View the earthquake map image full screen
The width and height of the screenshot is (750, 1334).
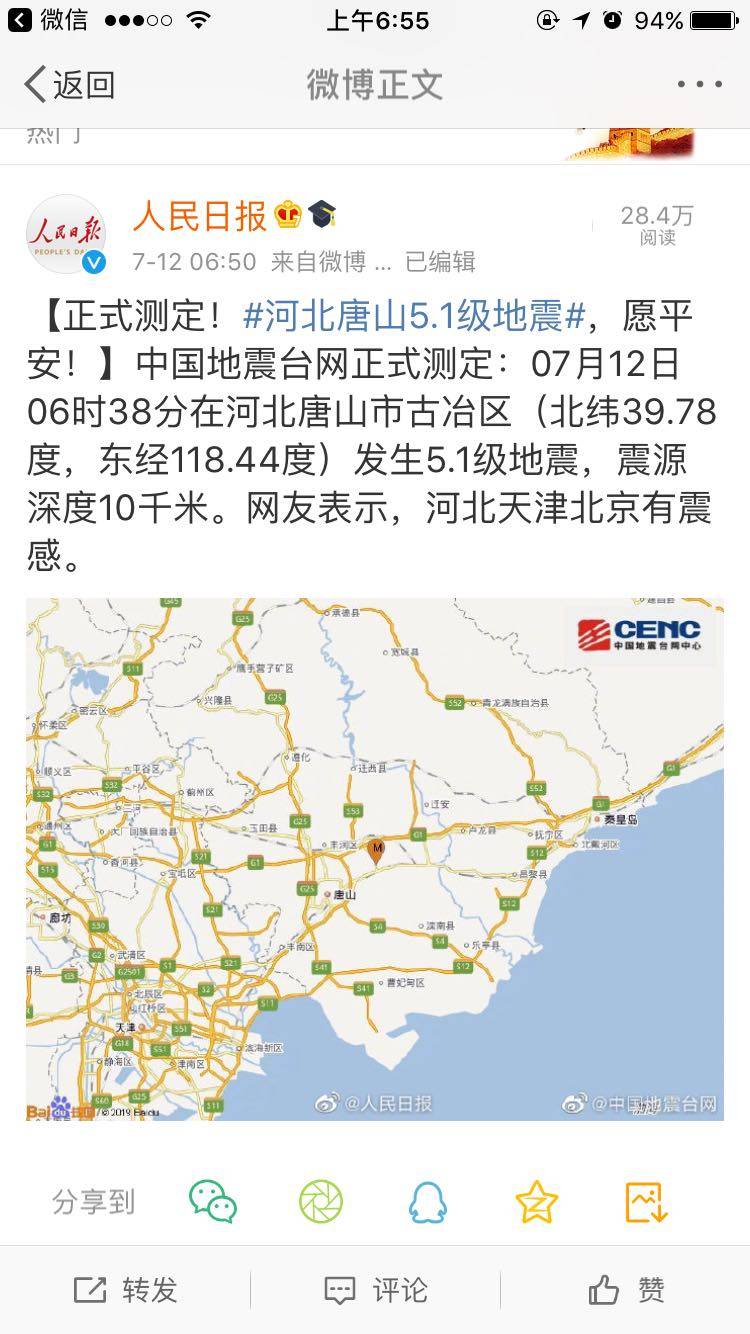(x=374, y=859)
